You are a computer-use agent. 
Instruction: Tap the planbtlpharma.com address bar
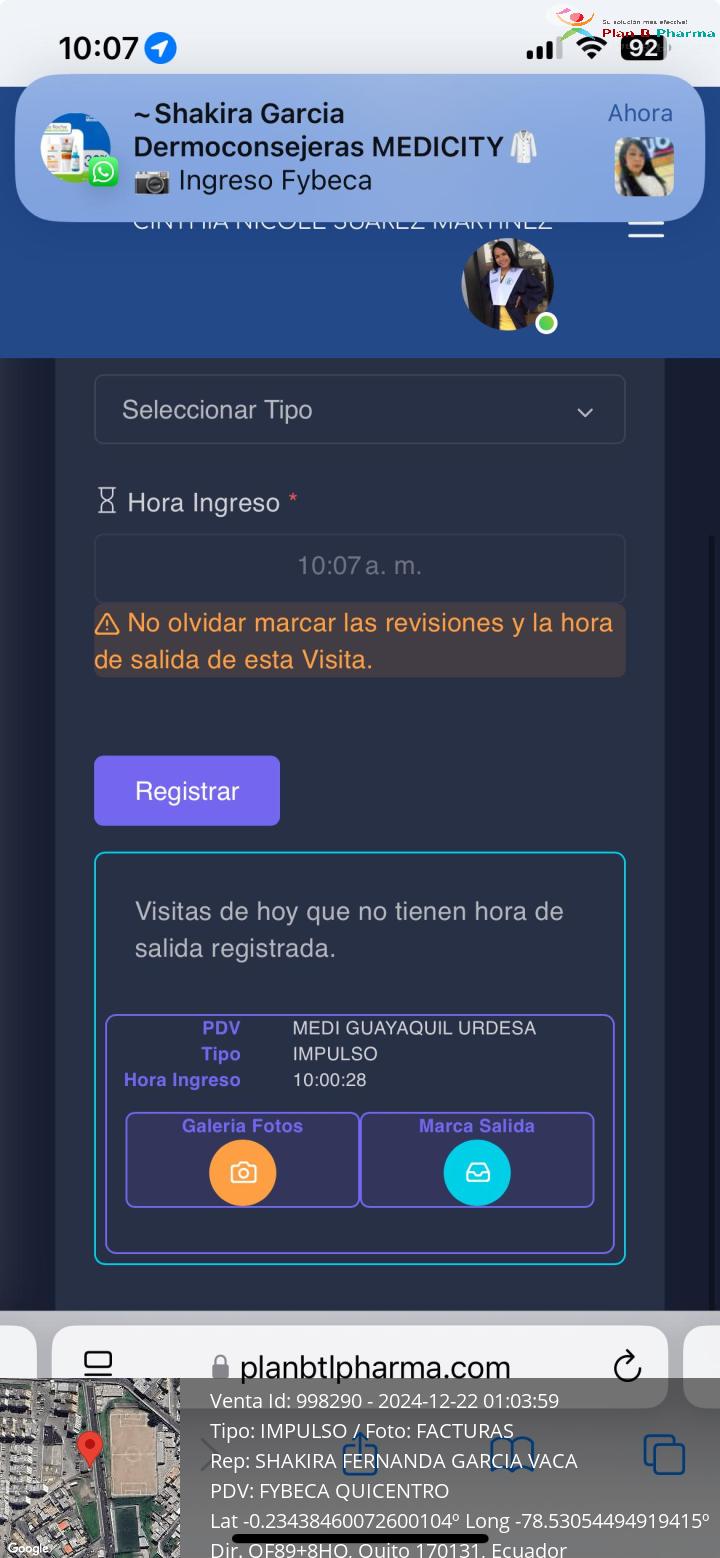tap(360, 1365)
